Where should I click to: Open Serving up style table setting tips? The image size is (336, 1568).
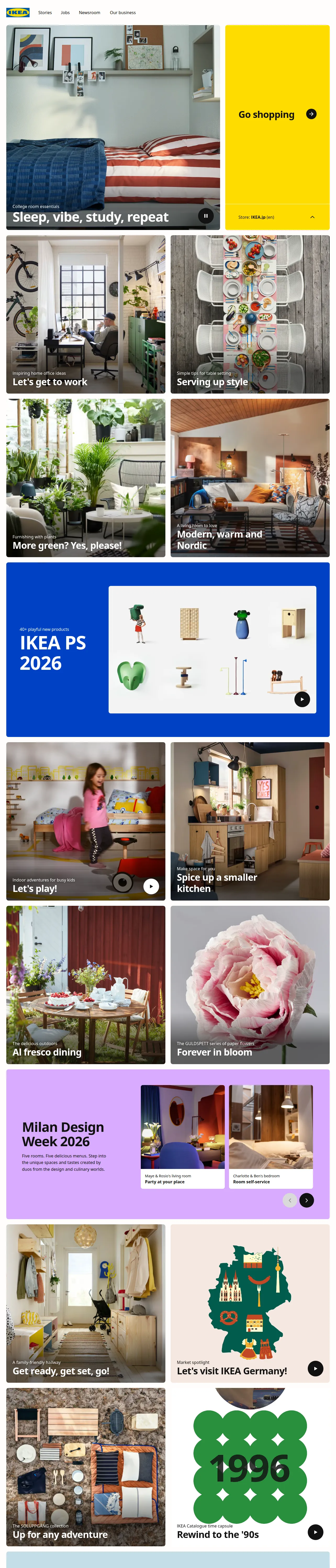(x=250, y=314)
